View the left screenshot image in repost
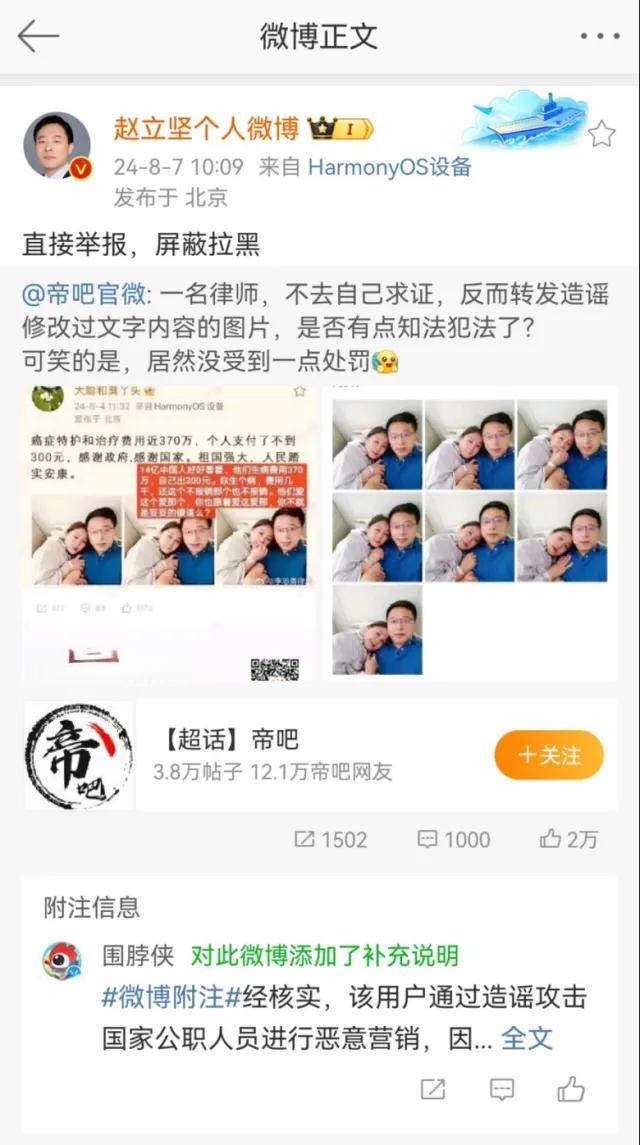This screenshot has width=640, height=1145. (x=168, y=534)
